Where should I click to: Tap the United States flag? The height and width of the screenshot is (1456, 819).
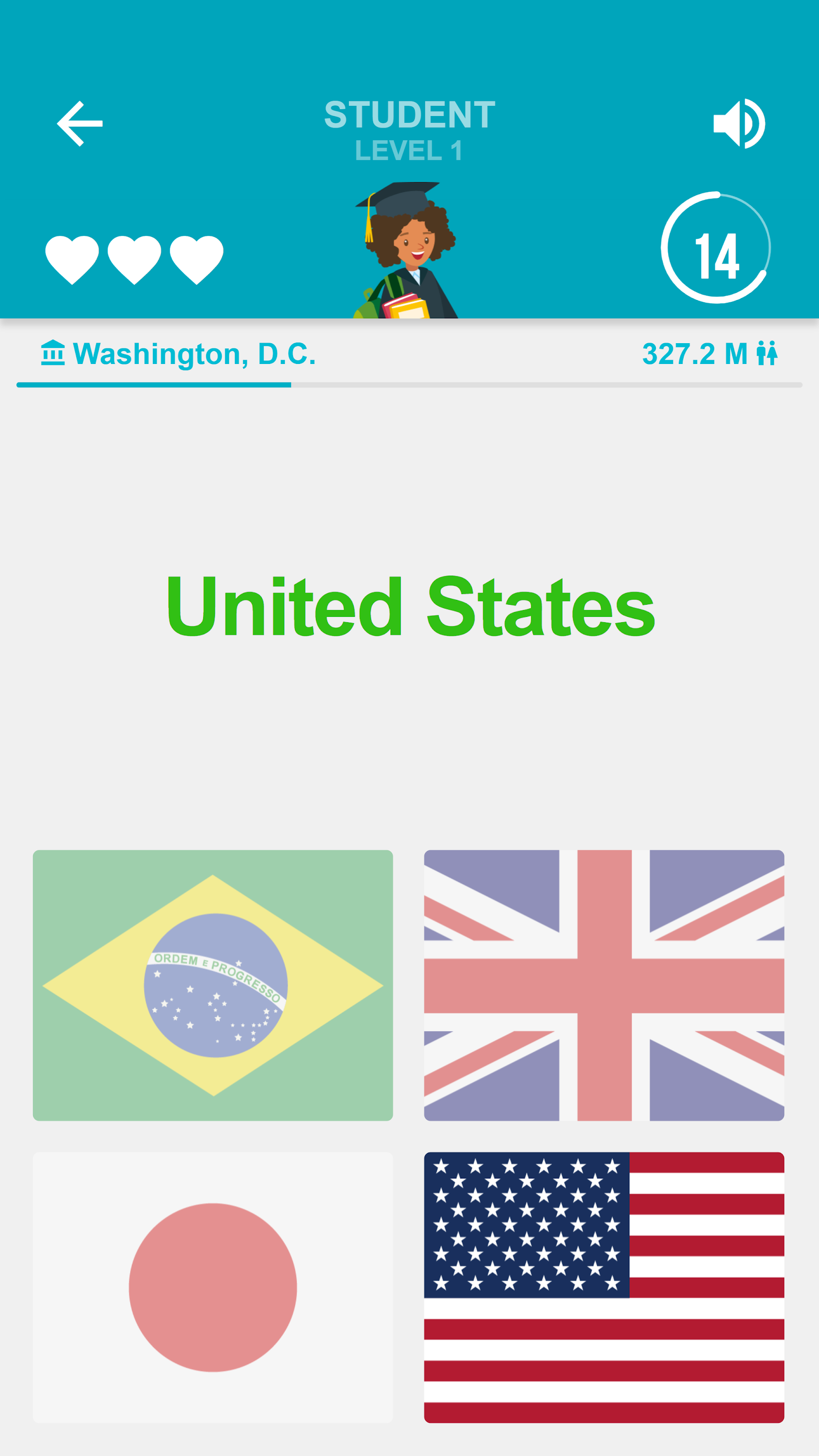tap(604, 1287)
